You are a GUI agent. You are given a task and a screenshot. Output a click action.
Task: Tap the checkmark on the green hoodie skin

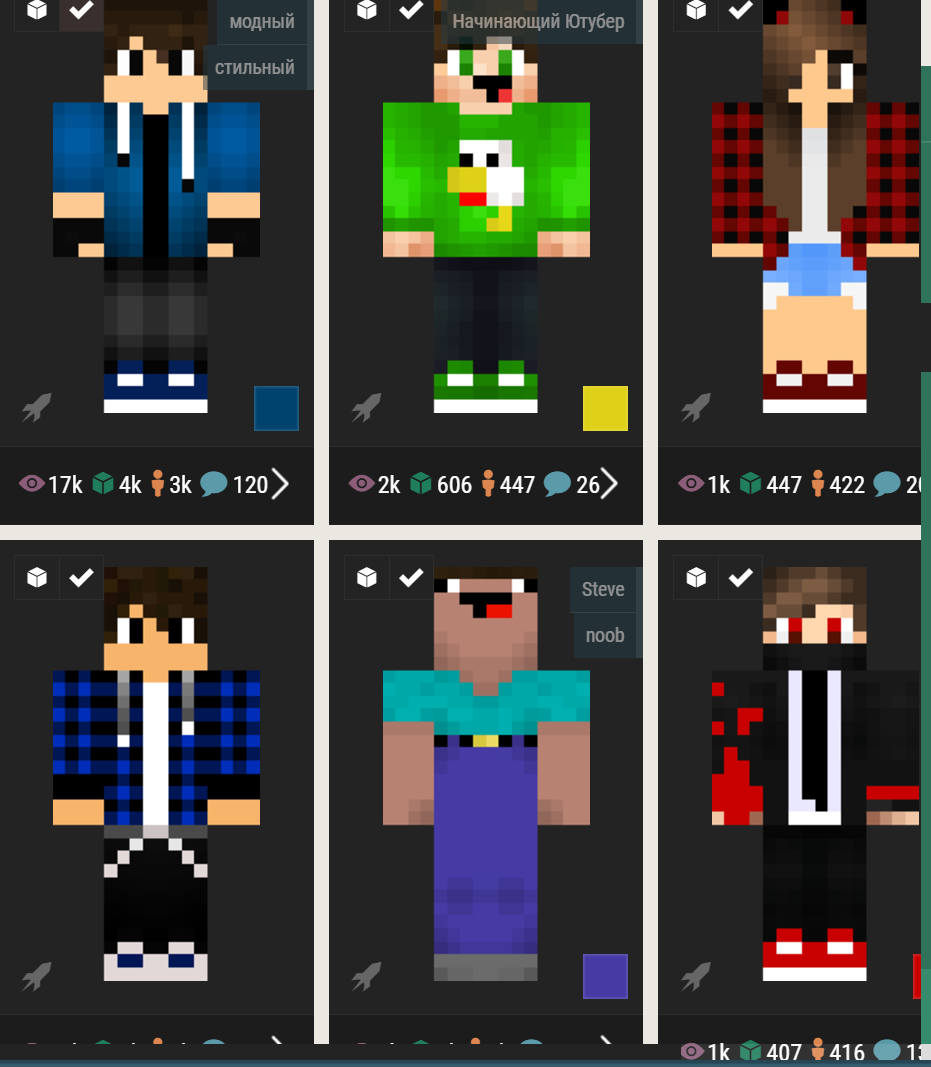411,10
